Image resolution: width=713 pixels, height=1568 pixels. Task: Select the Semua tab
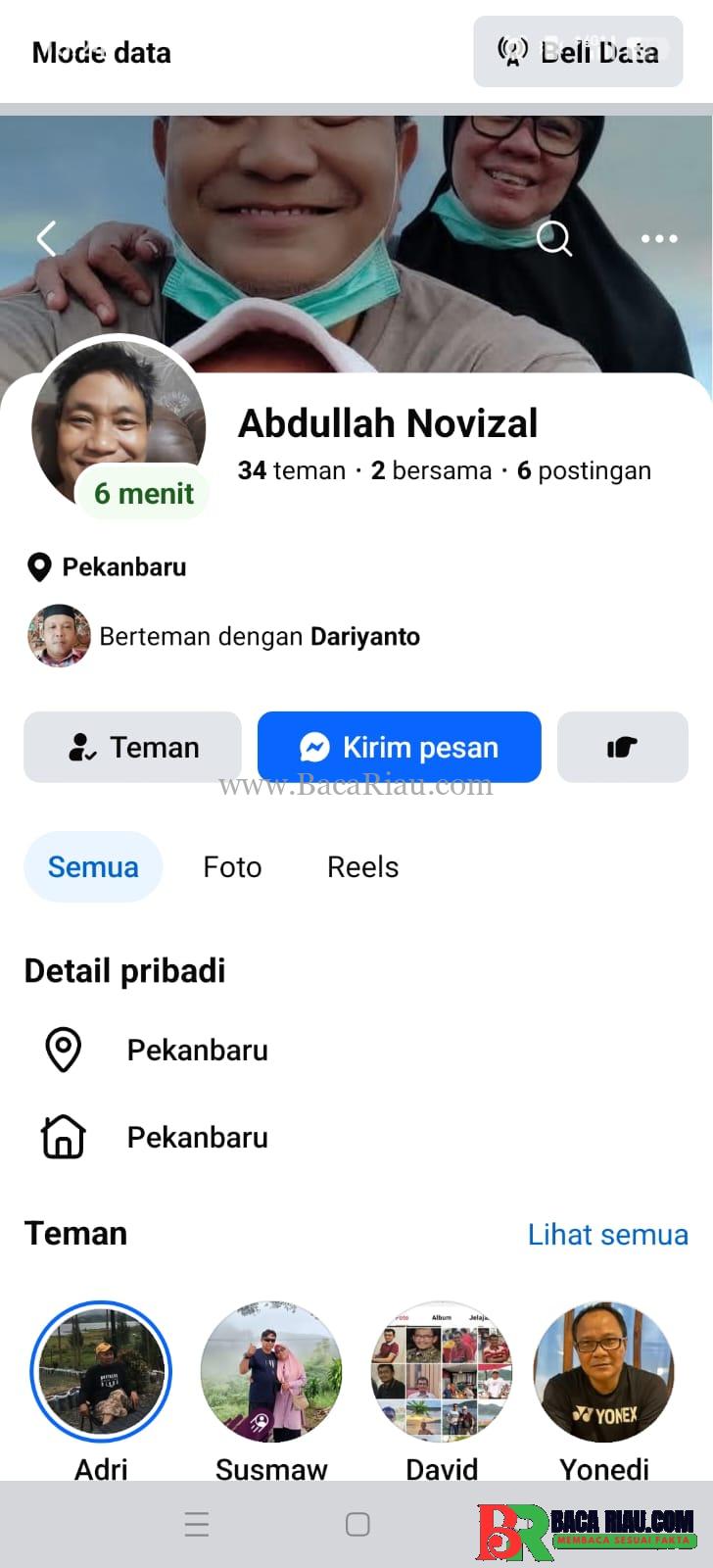93,867
